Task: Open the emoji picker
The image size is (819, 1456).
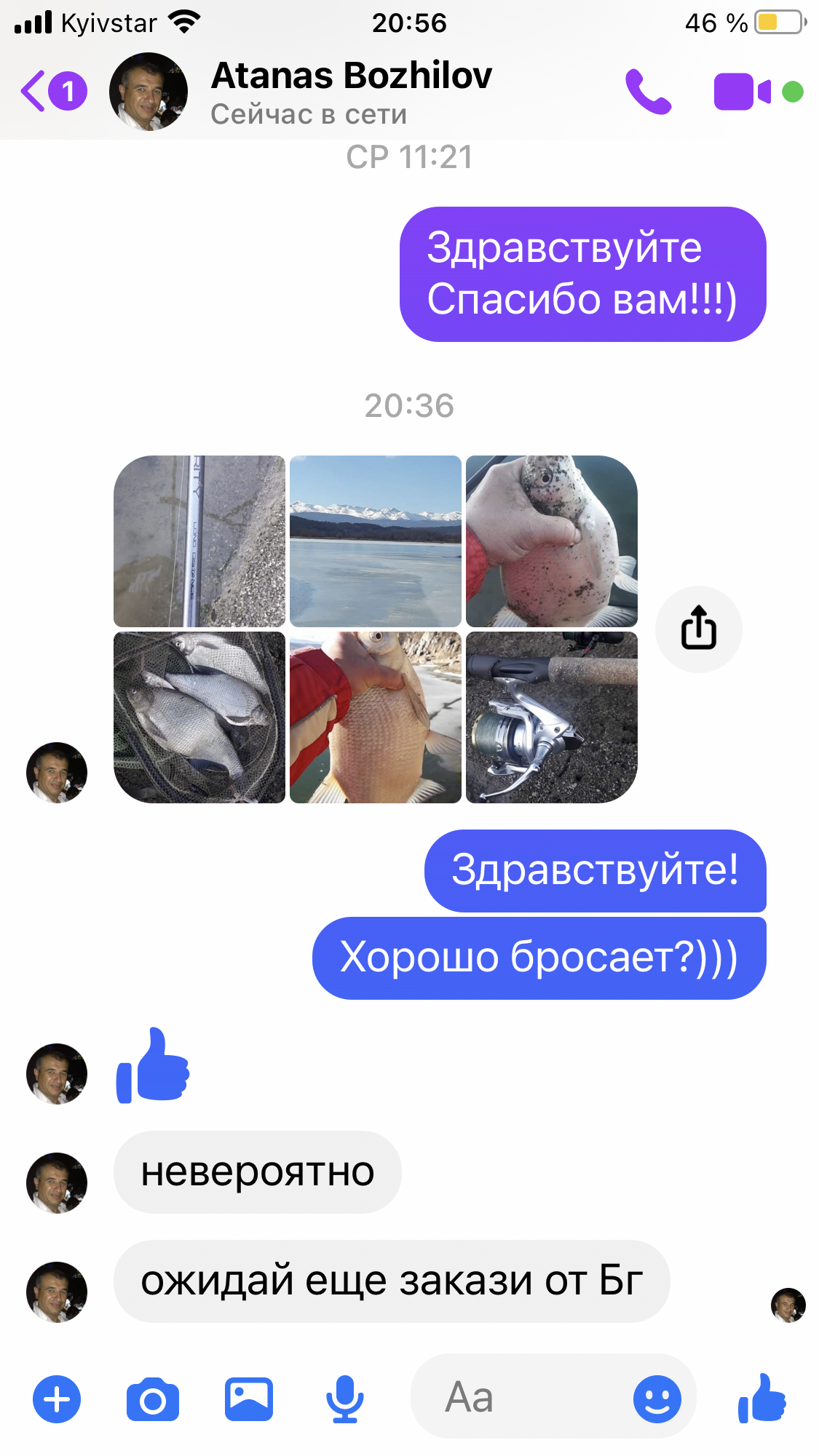Action: click(657, 1399)
